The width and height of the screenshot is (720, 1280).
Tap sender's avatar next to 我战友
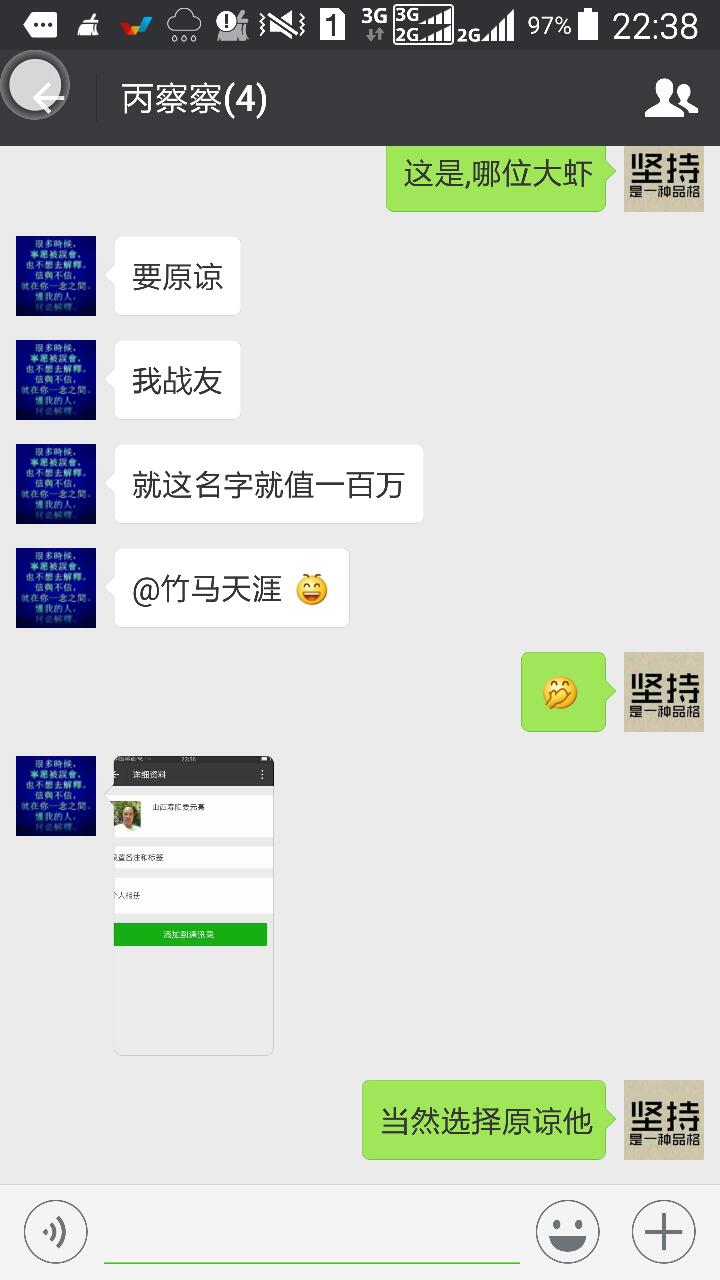click(56, 380)
